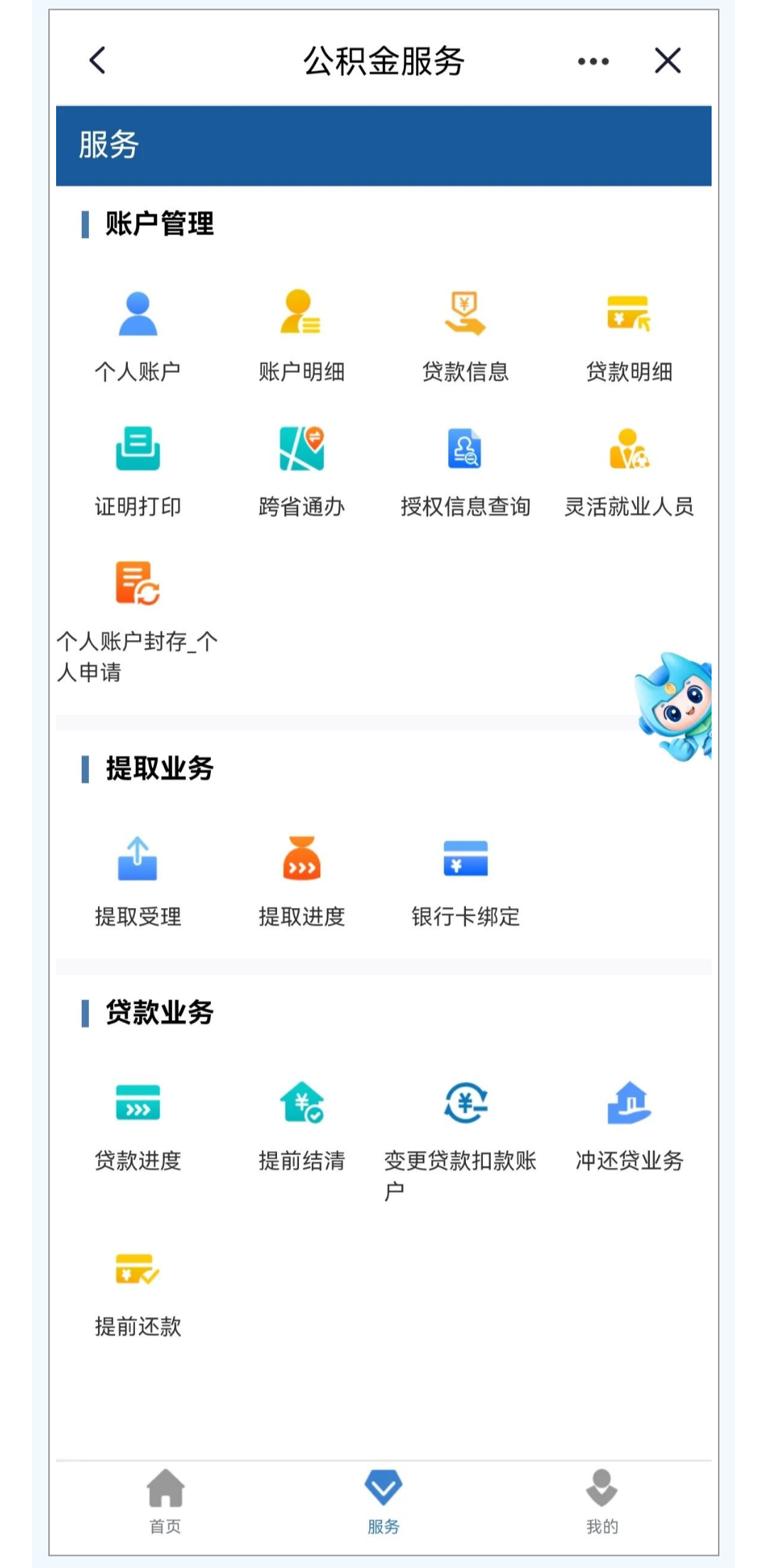The height and width of the screenshot is (1568, 767).
Task: View 贷款进度
Action: pyautogui.click(x=138, y=1124)
